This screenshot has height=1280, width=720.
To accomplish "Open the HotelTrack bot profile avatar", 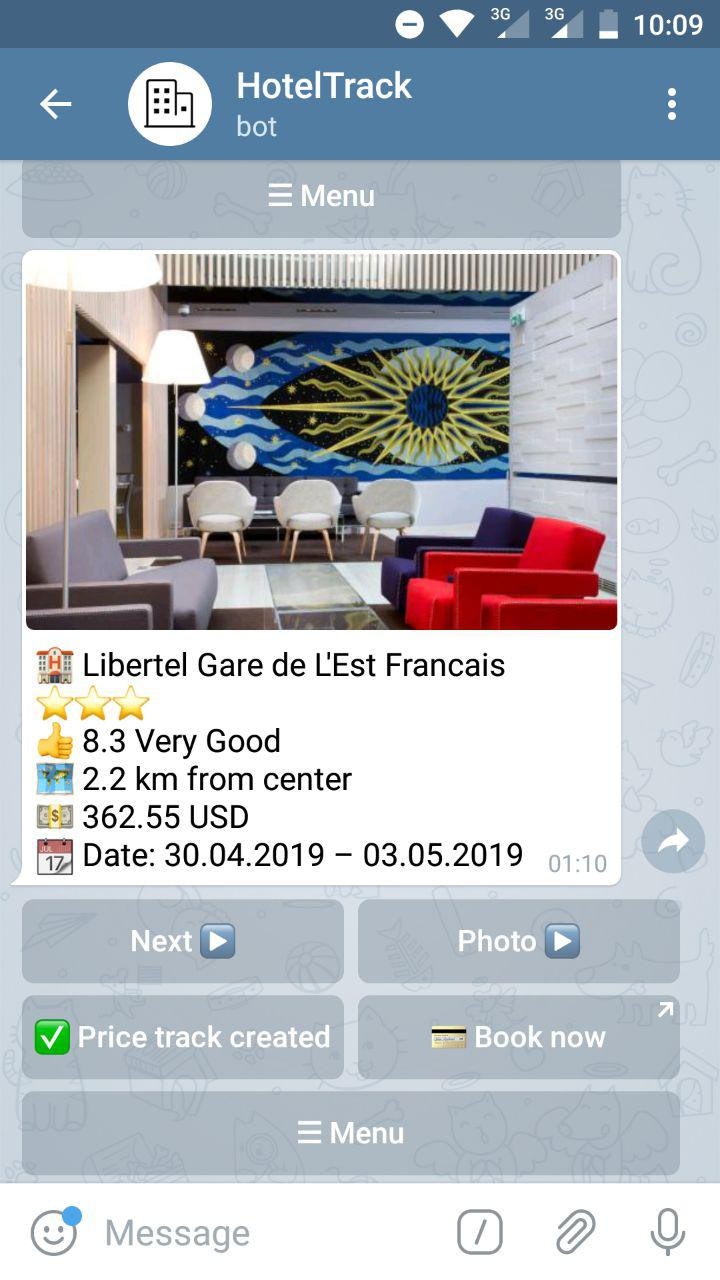I will click(x=169, y=103).
